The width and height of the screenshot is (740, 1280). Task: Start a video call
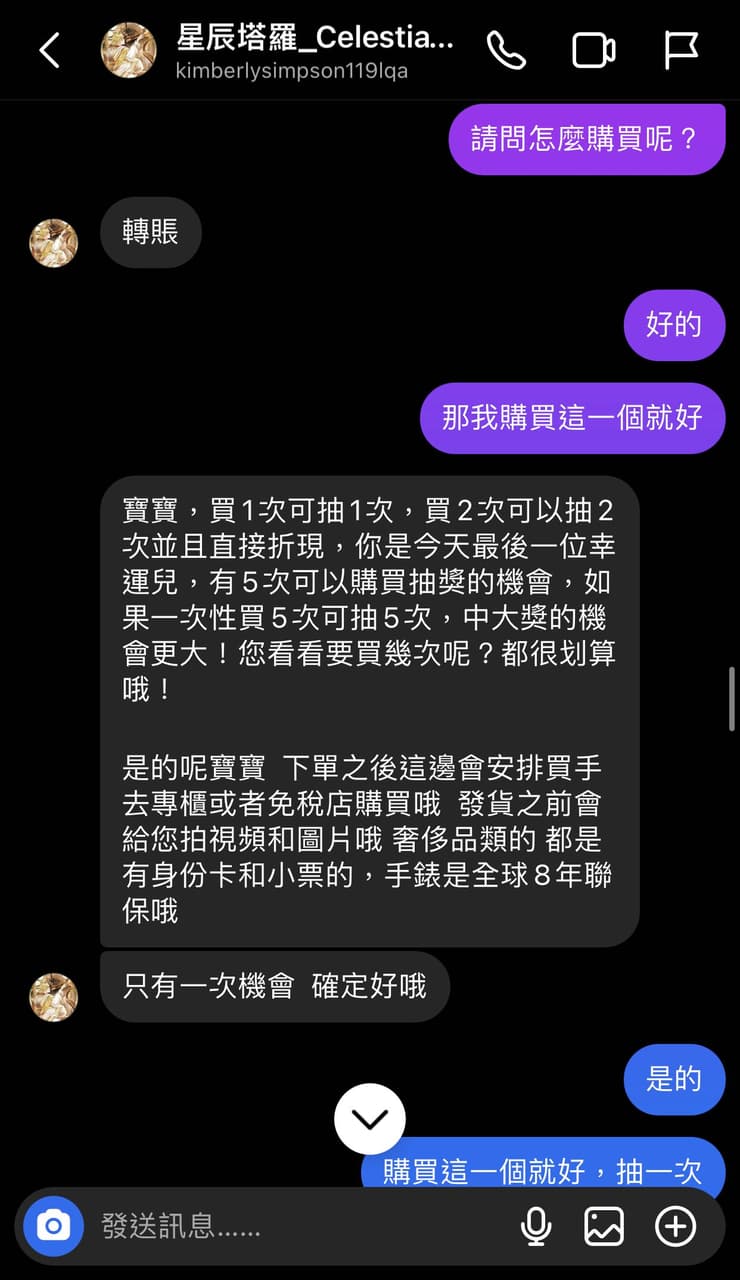[594, 50]
